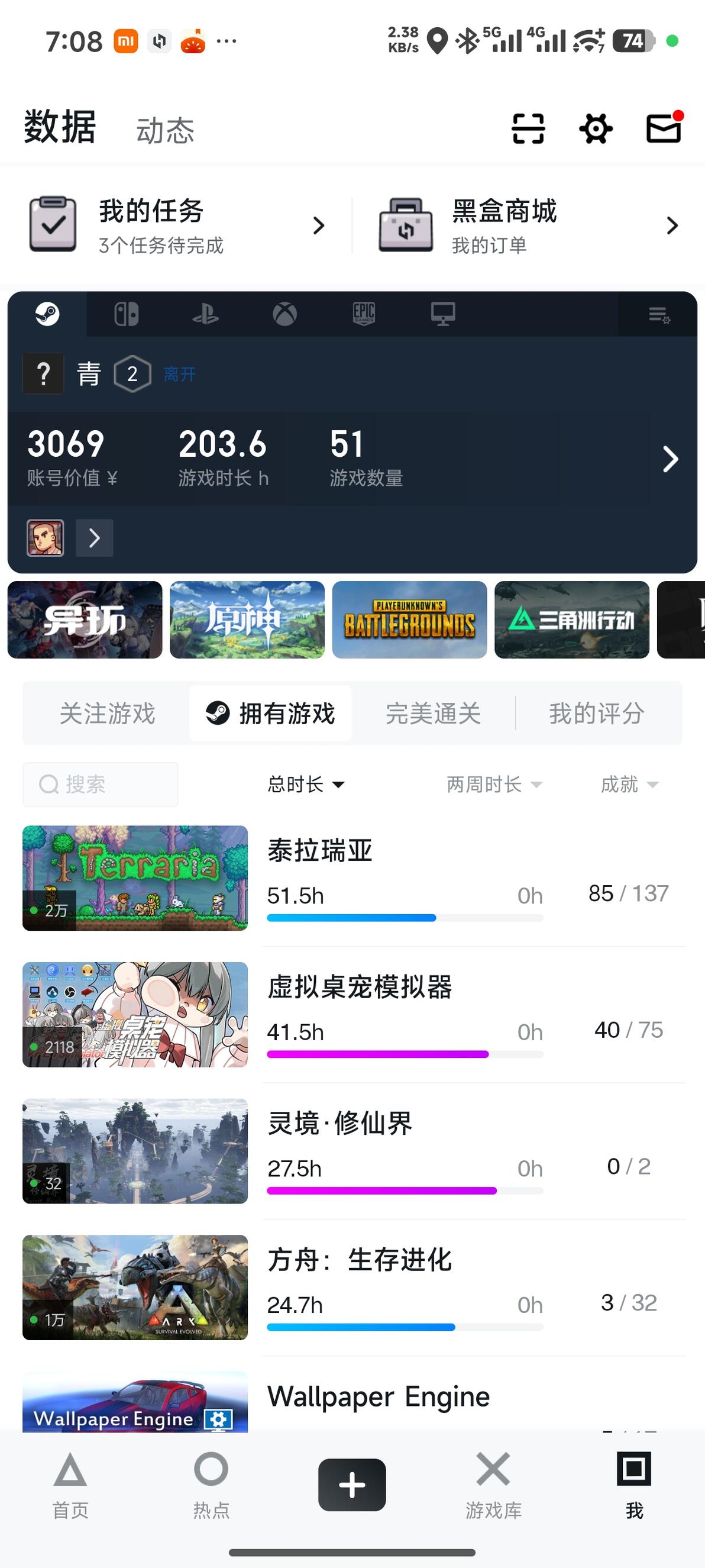Open the 原神 game banner
Screen dimensions: 705x1568
(247, 620)
